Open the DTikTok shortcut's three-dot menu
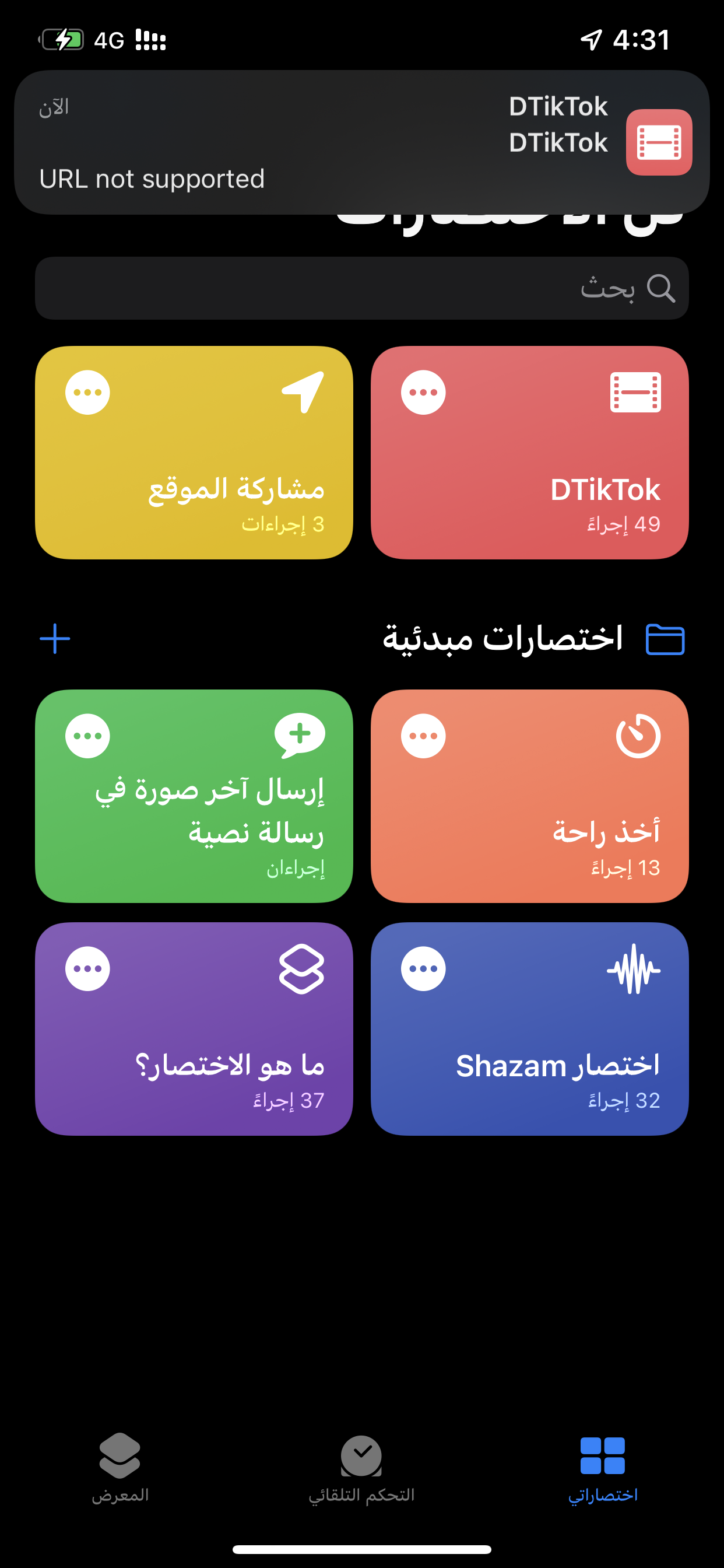The height and width of the screenshot is (1568, 724). (423, 393)
